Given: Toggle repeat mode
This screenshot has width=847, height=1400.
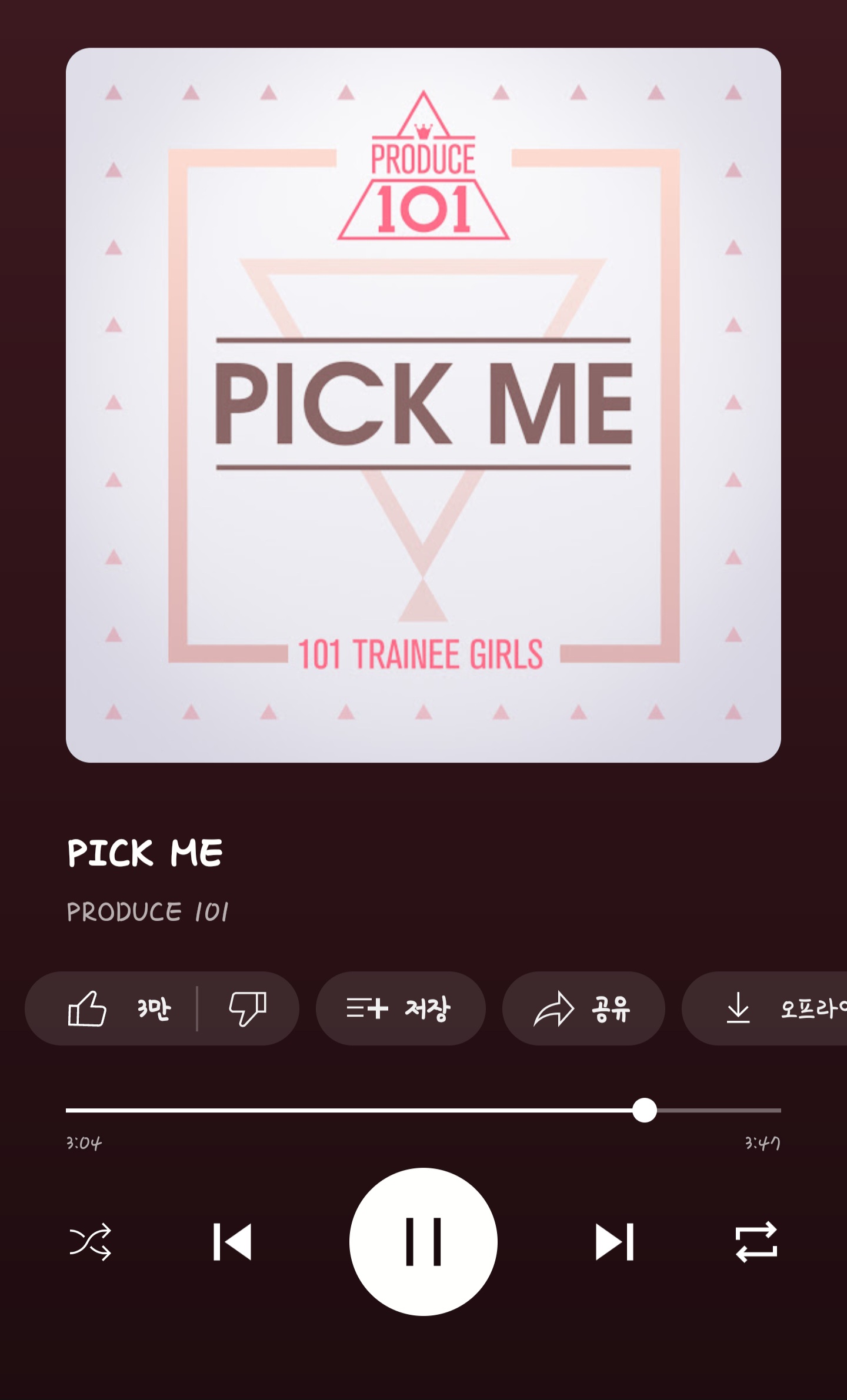Looking at the screenshot, I should click(x=756, y=1242).
